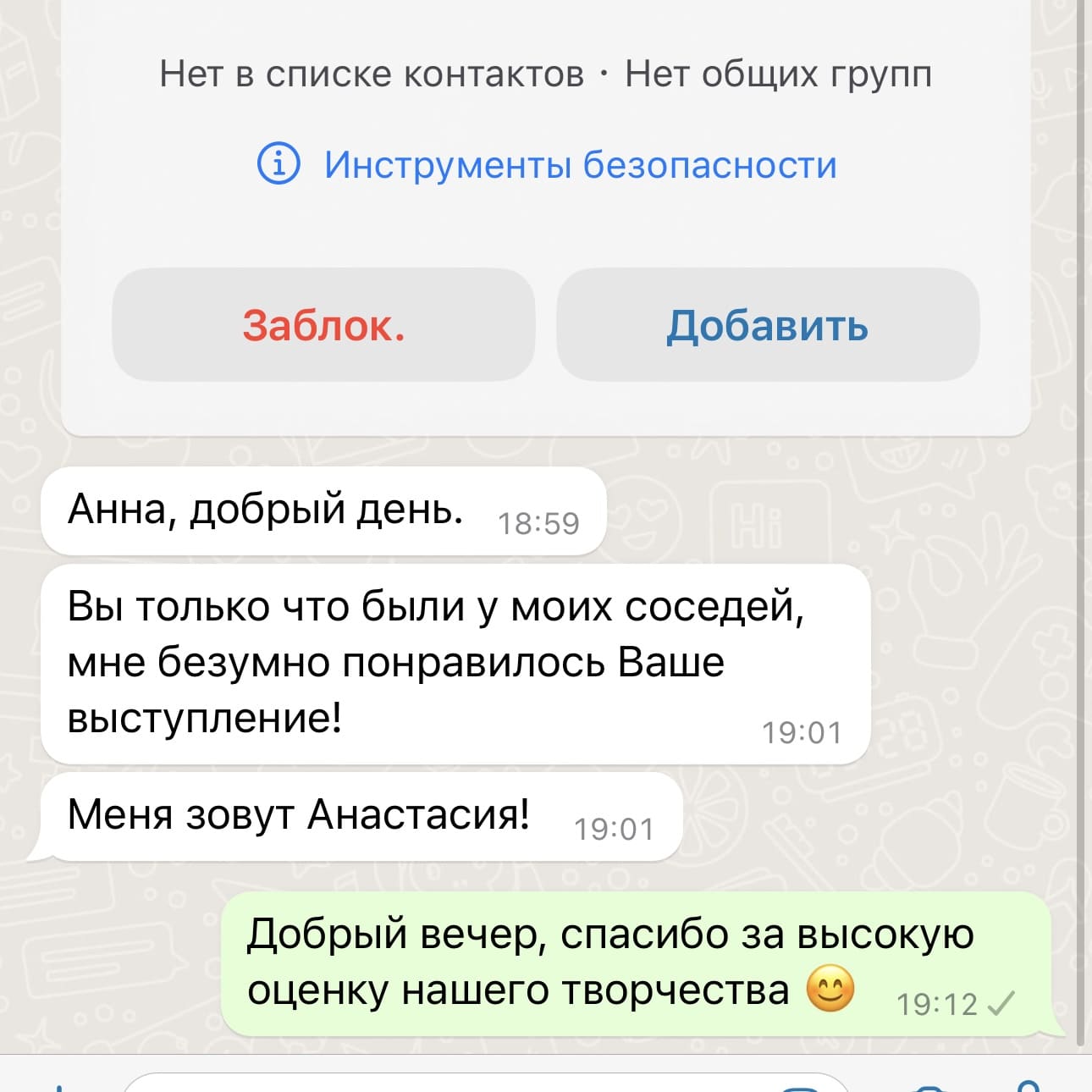This screenshot has width=1092, height=1092.
Task: Add the sender with the Добавить button
Action: 767,325
